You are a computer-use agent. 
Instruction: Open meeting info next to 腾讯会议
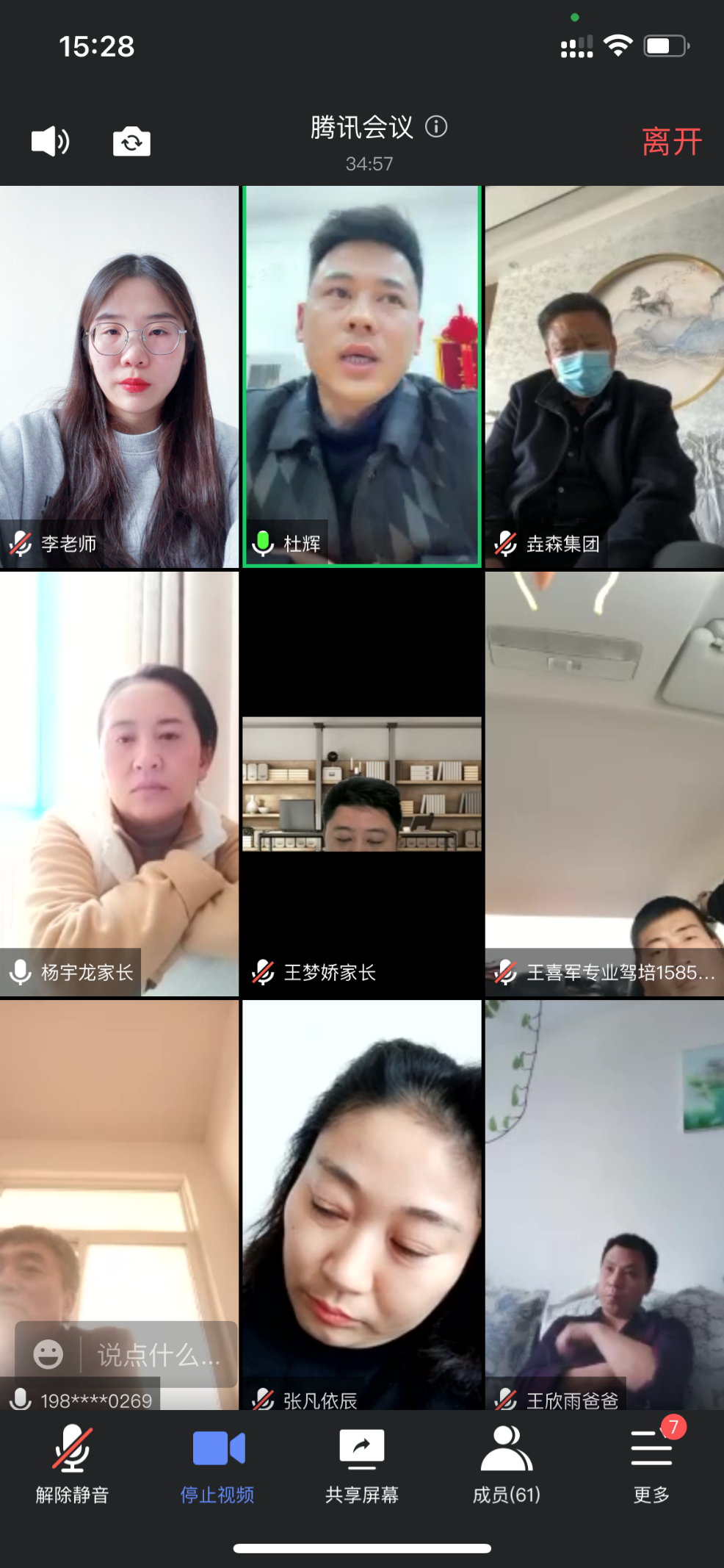pos(436,127)
